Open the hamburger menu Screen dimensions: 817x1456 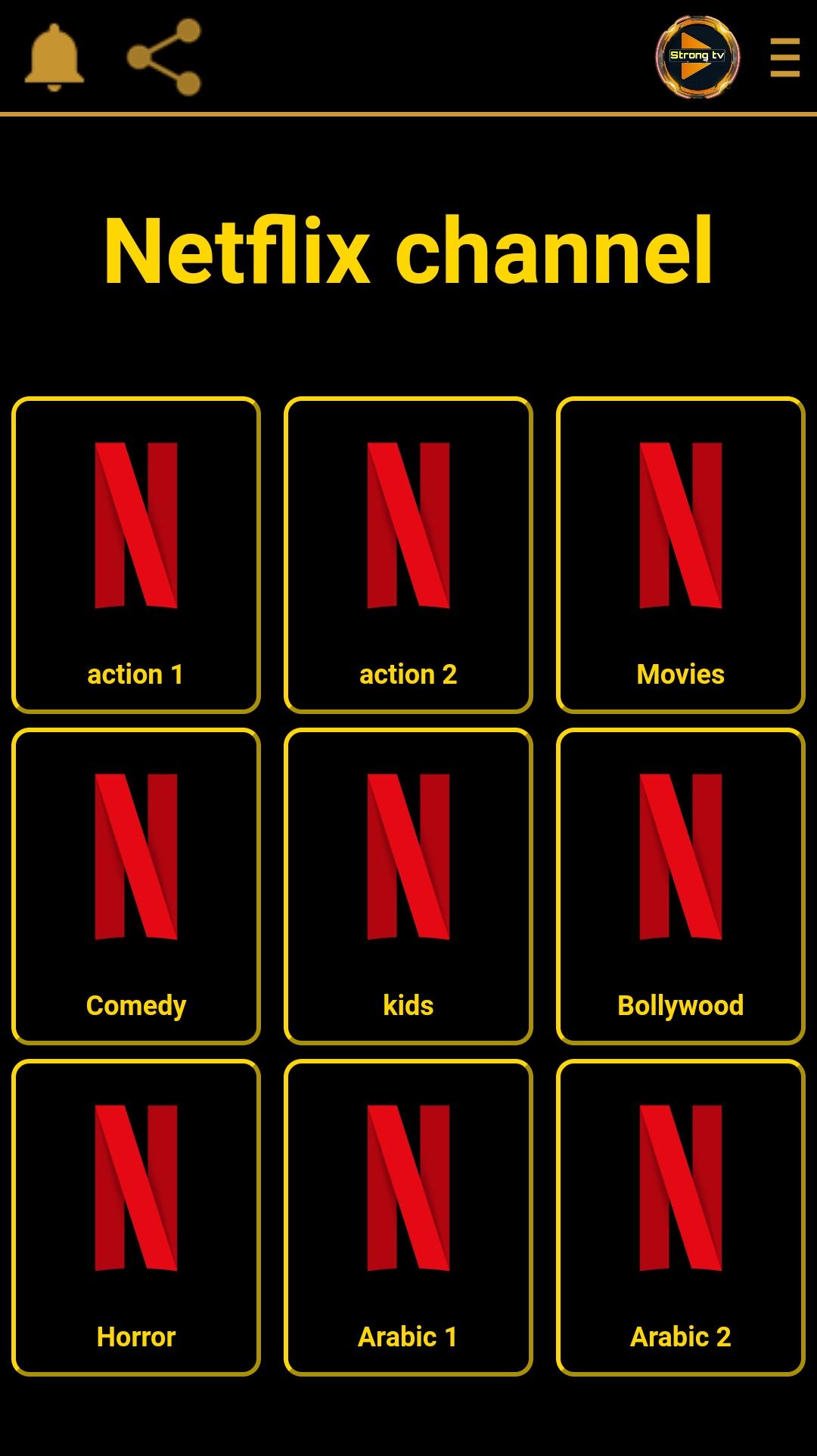click(x=784, y=57)
